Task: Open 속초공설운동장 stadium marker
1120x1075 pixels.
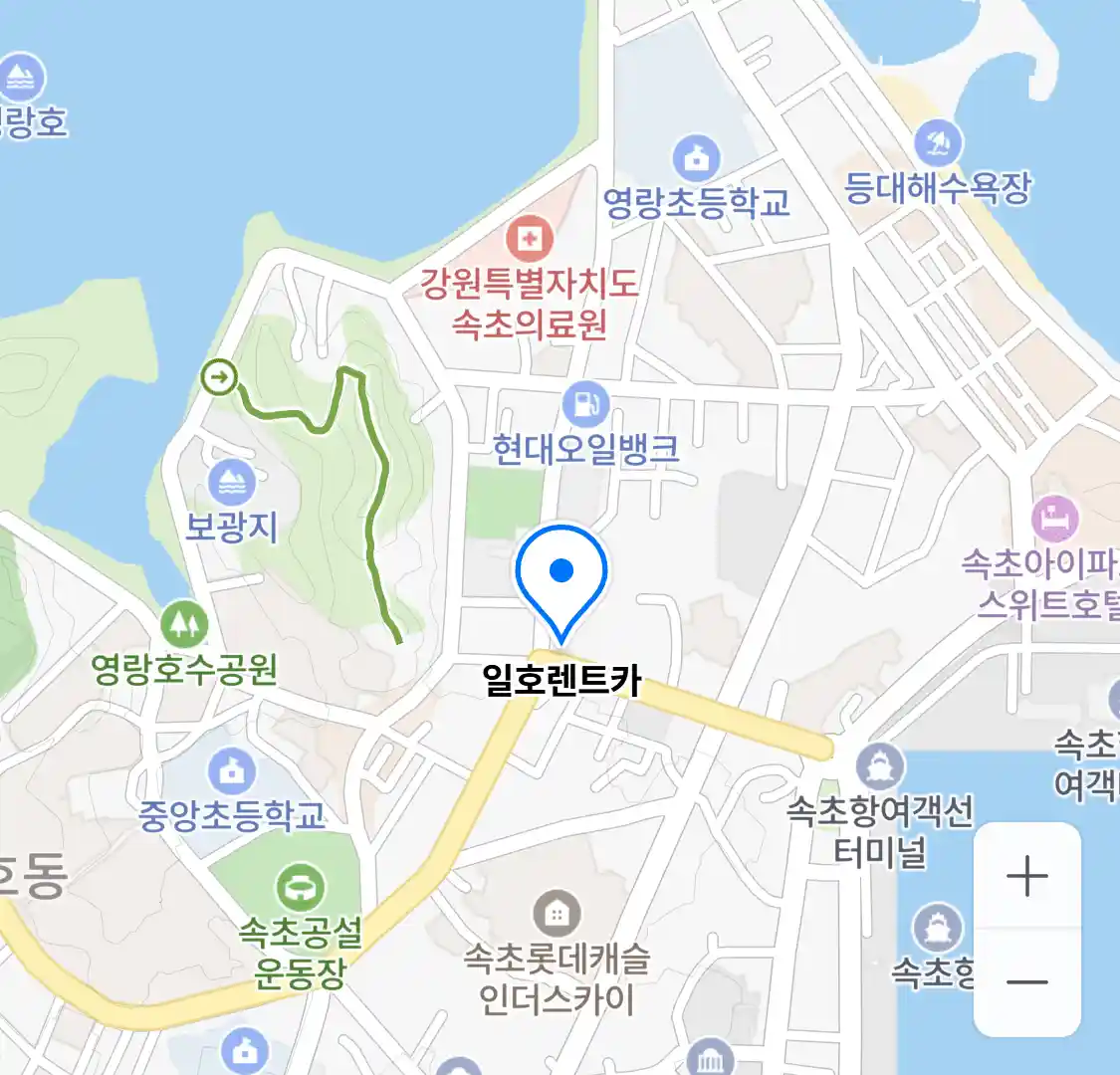Action: [299, 885]
